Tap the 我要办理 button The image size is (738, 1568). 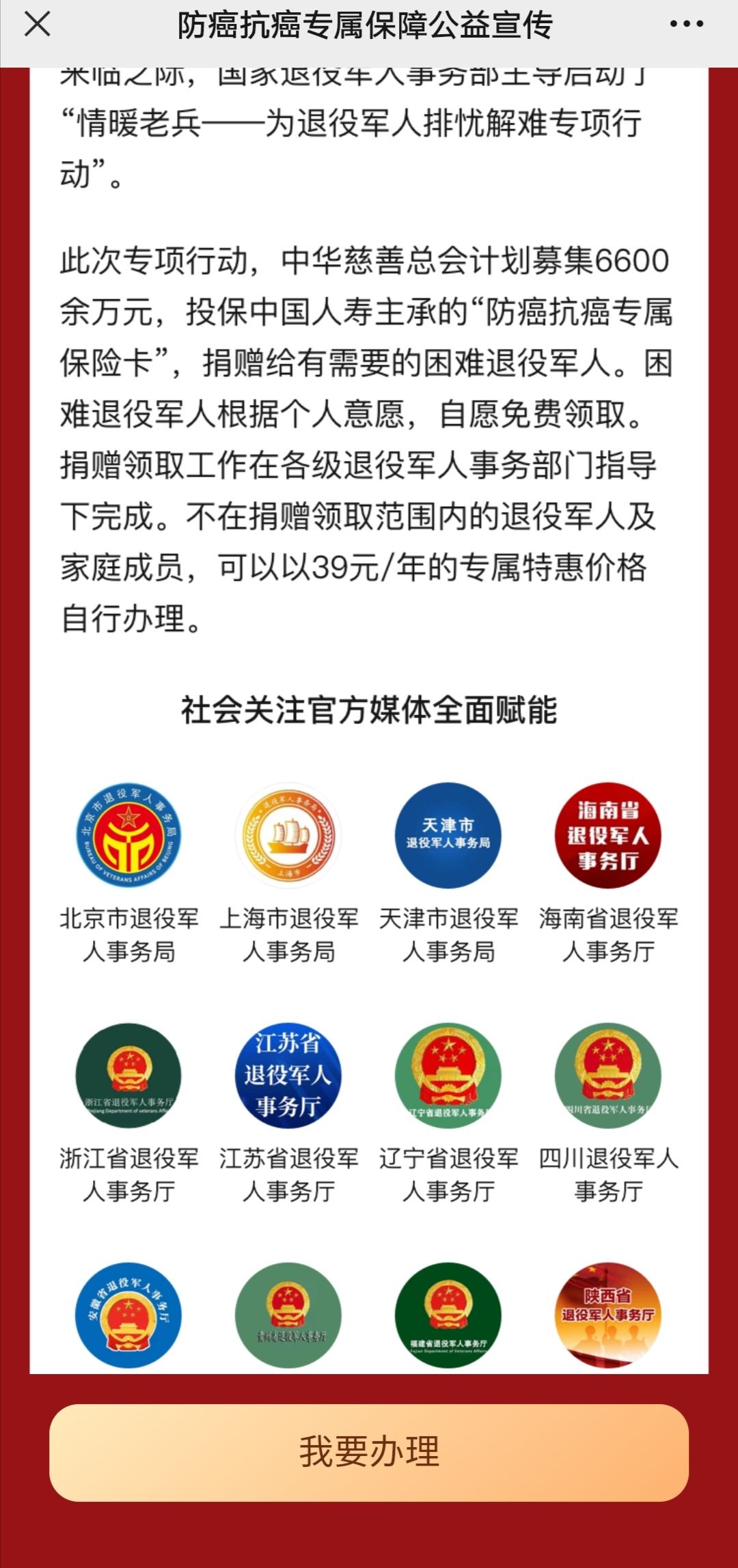[369, 1453]
